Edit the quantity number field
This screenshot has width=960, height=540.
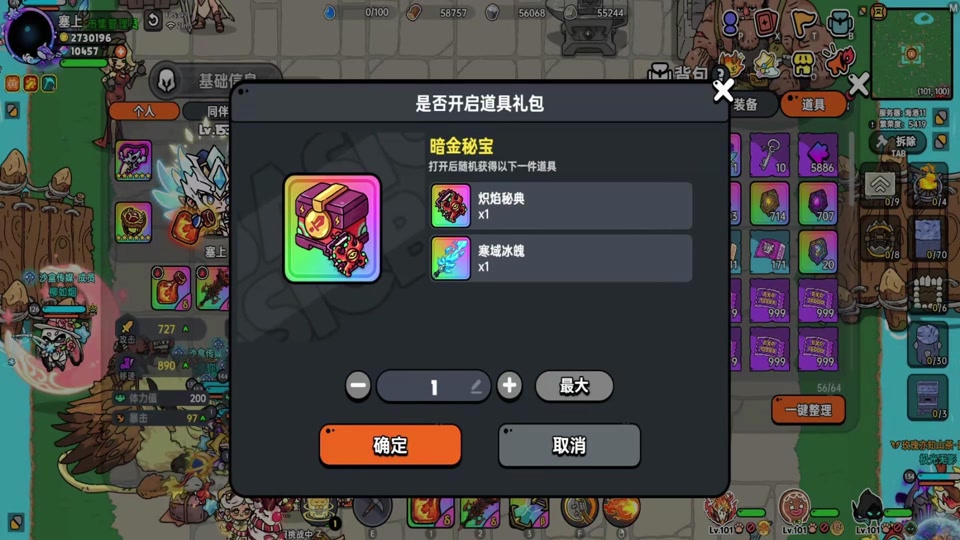click(433, 387)
